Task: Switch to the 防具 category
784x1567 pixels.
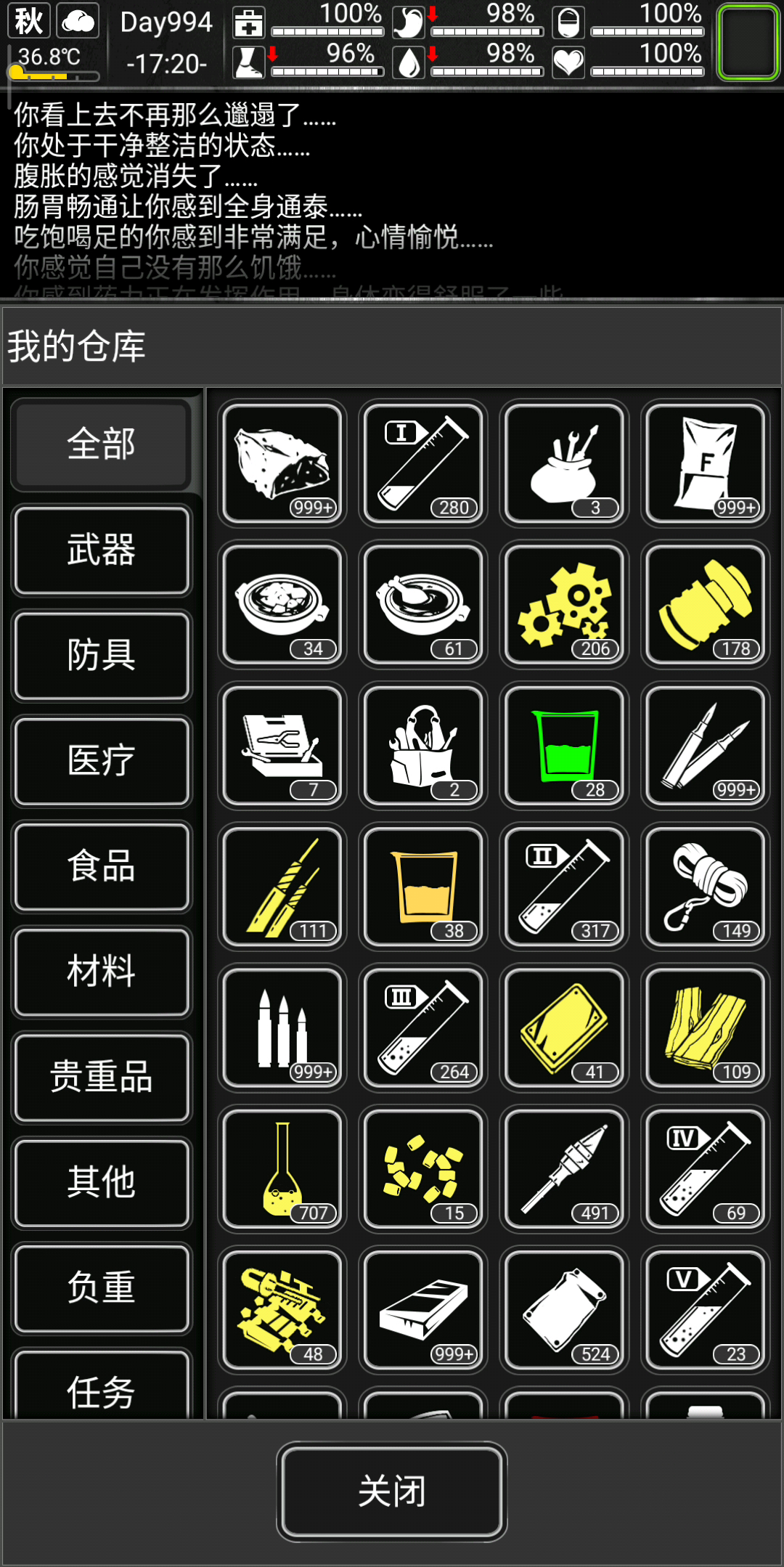Action: pos(102,656)
